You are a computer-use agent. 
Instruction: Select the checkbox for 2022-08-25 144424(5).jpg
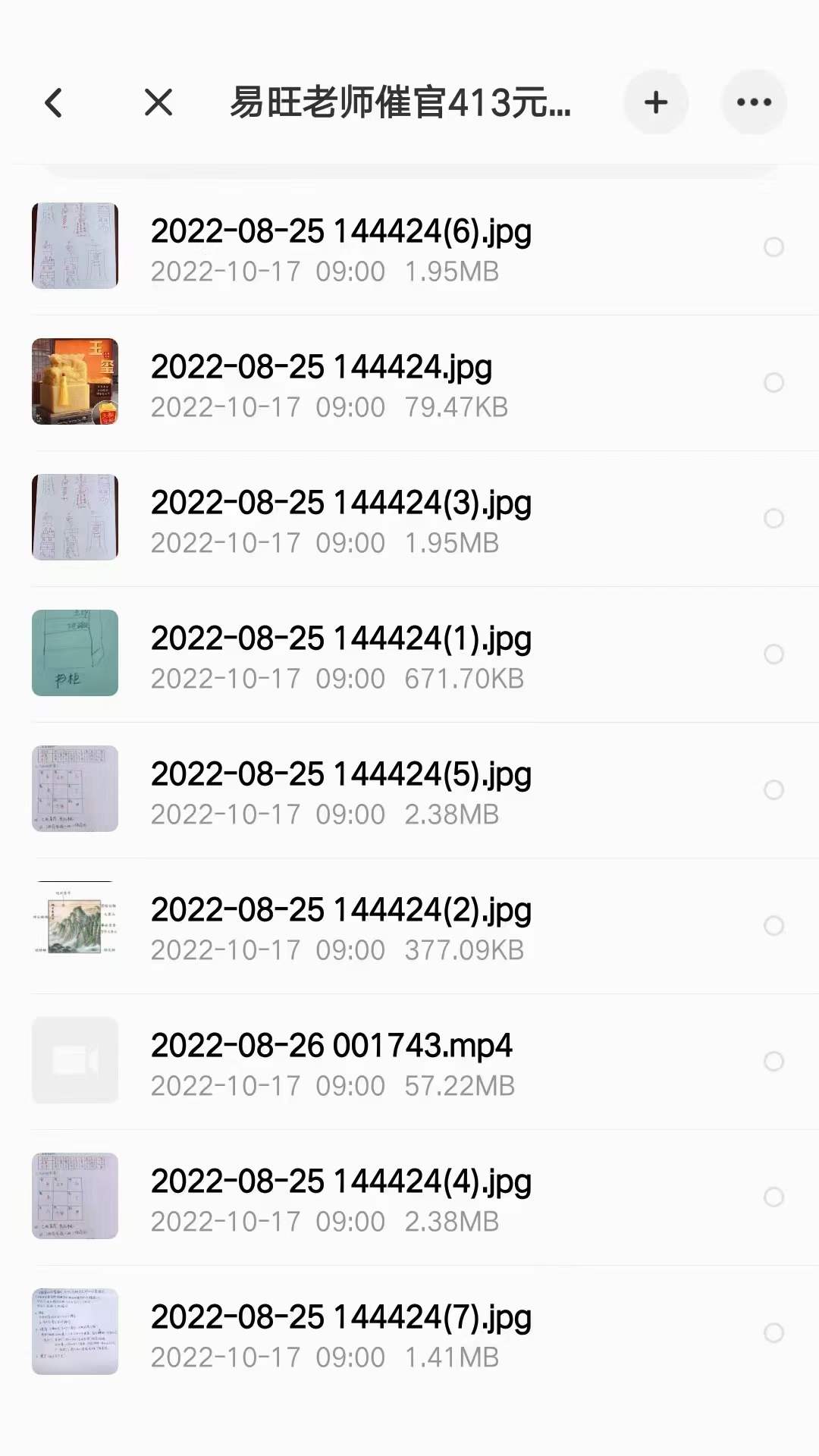tap(774, 790)
